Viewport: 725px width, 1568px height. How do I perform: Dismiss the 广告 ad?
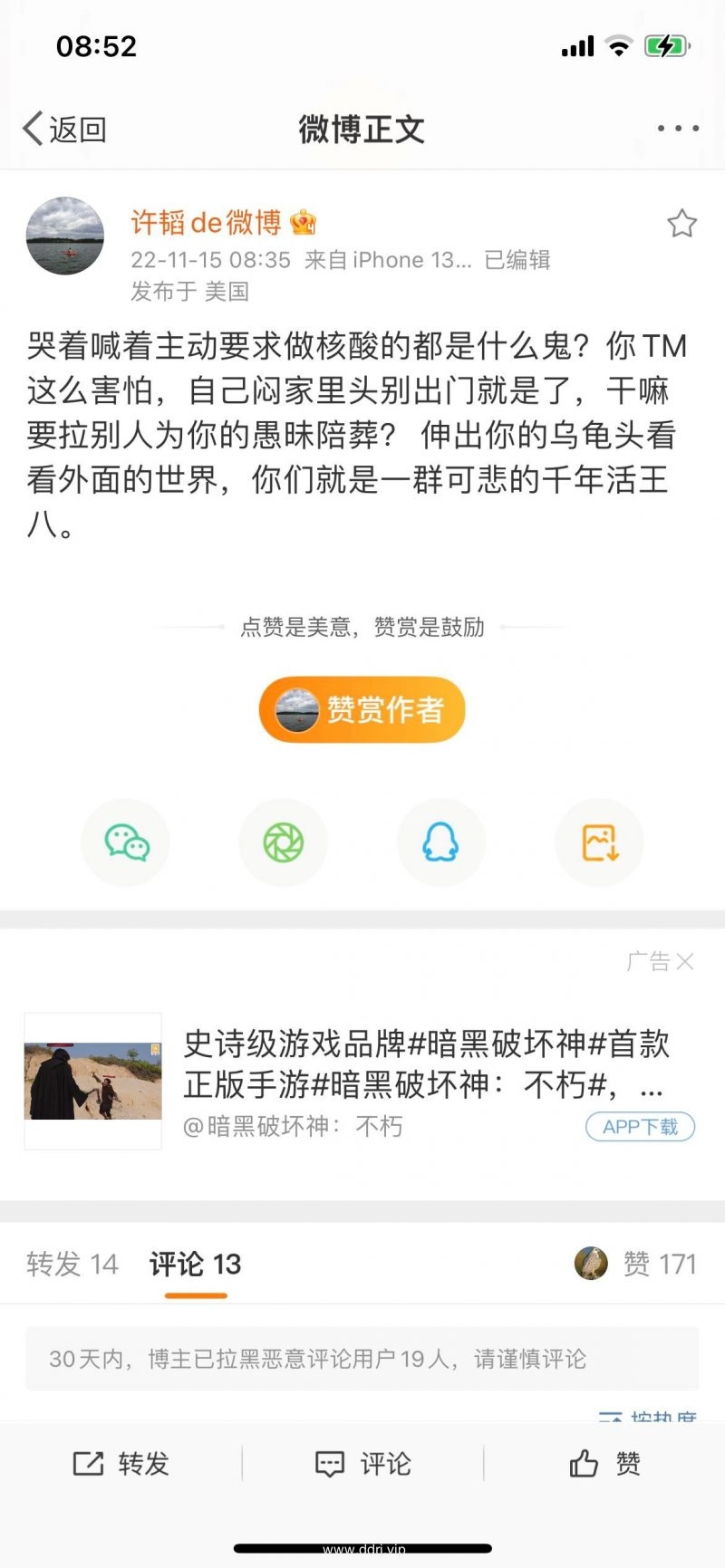pyautogui.click(x=684, y=961)
